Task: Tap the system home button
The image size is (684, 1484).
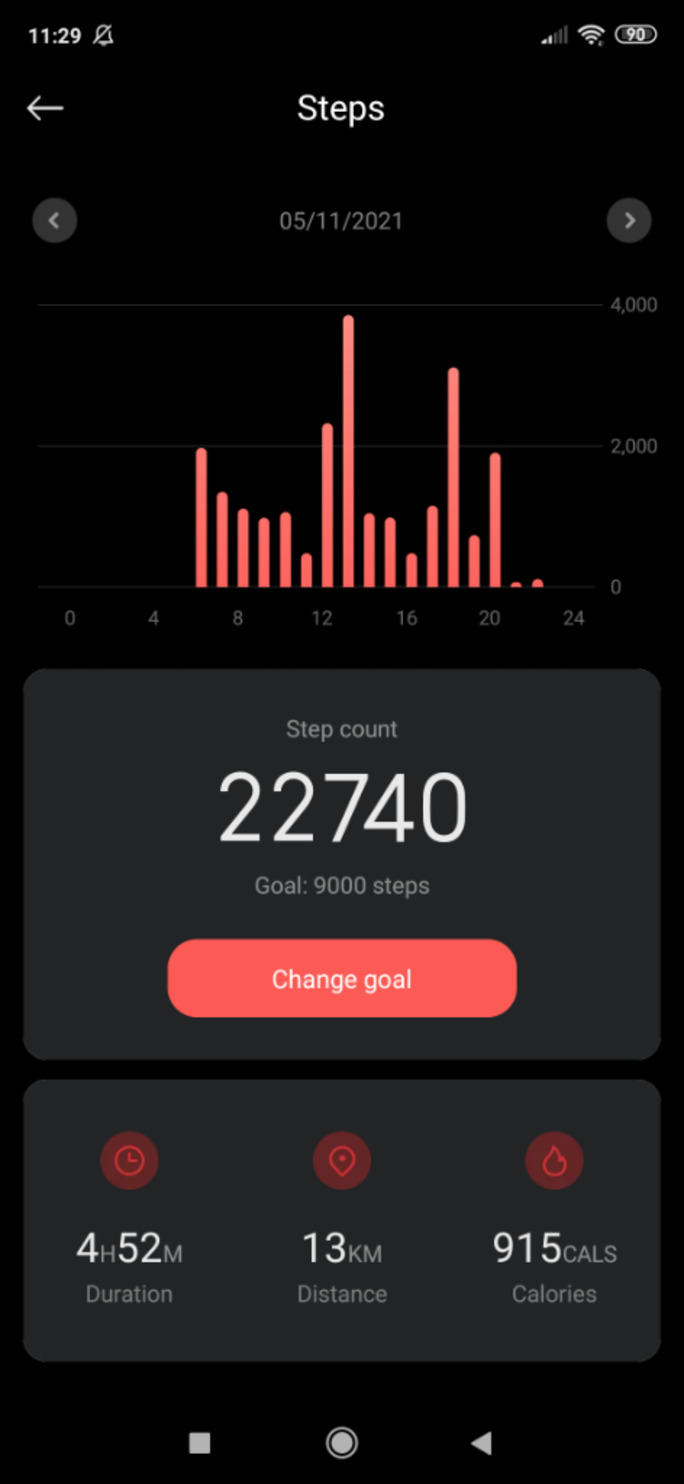Action: (x=342, y=1442)
